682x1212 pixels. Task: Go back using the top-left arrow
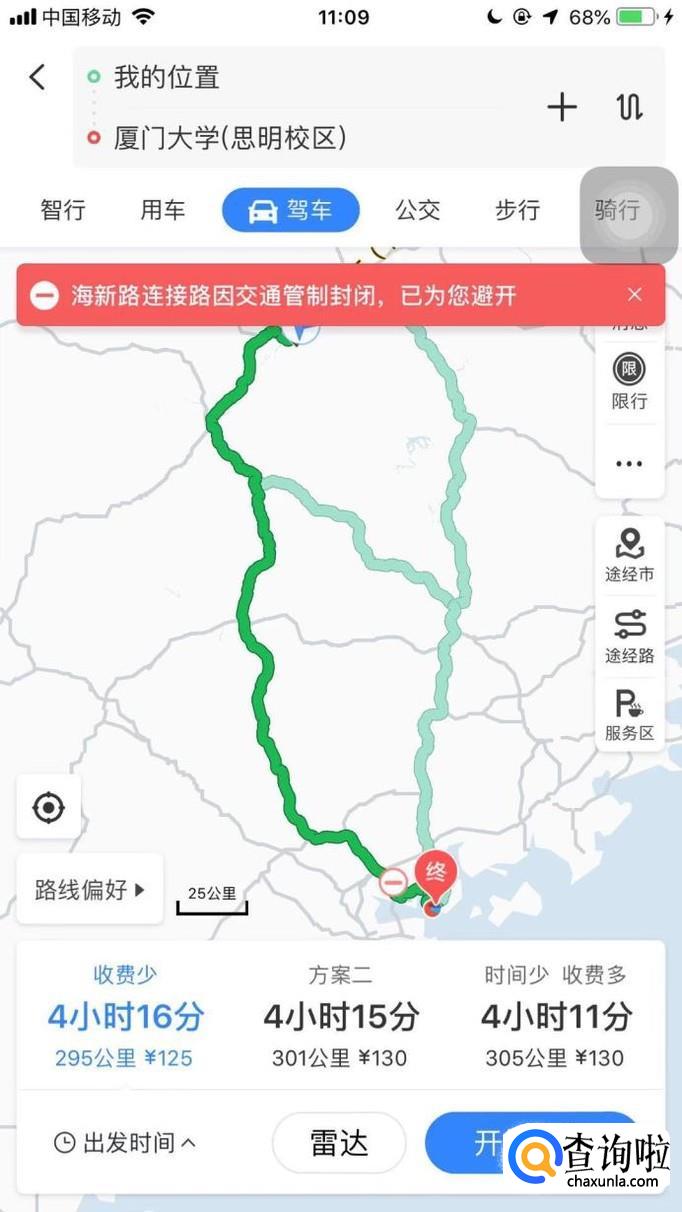coord(37,77)
